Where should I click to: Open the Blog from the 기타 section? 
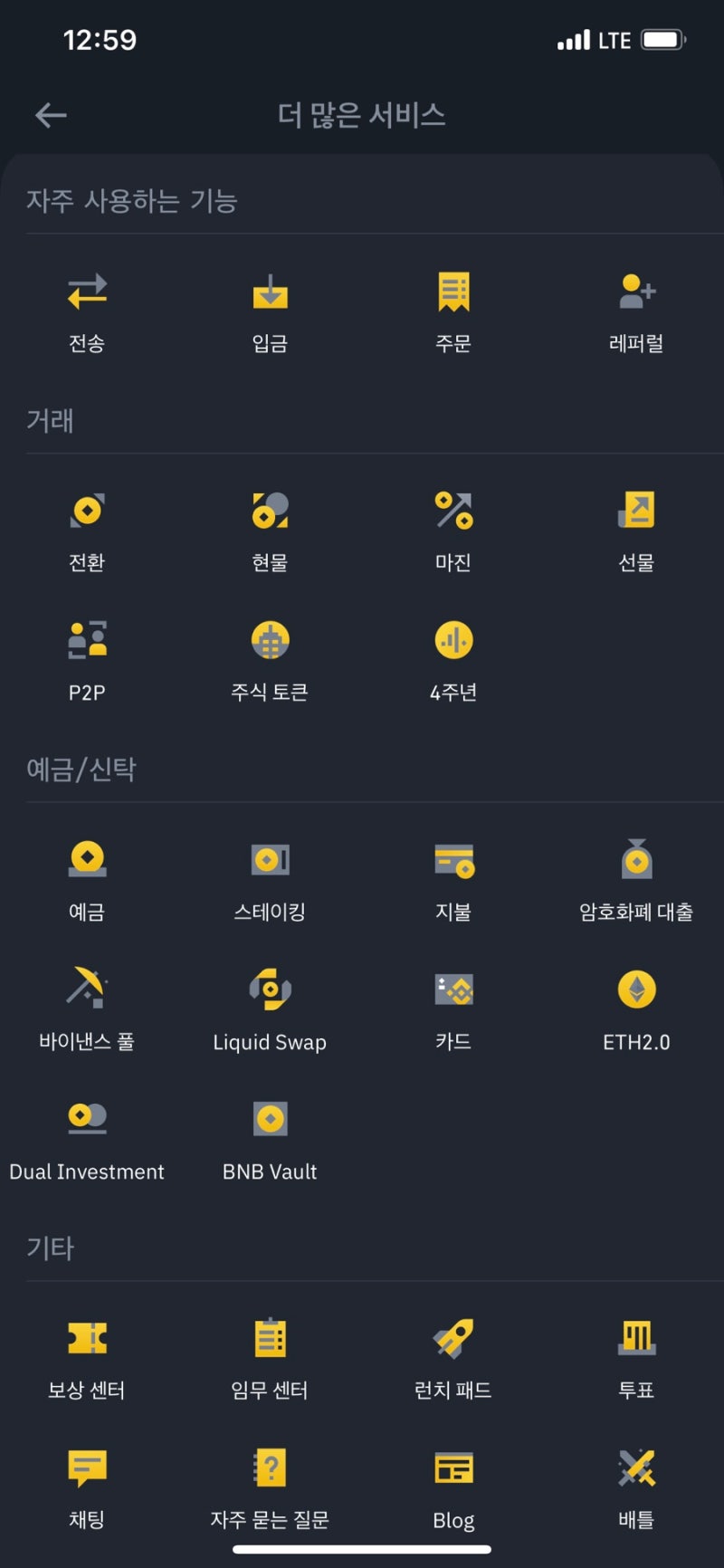click(x=452, y=1485)
